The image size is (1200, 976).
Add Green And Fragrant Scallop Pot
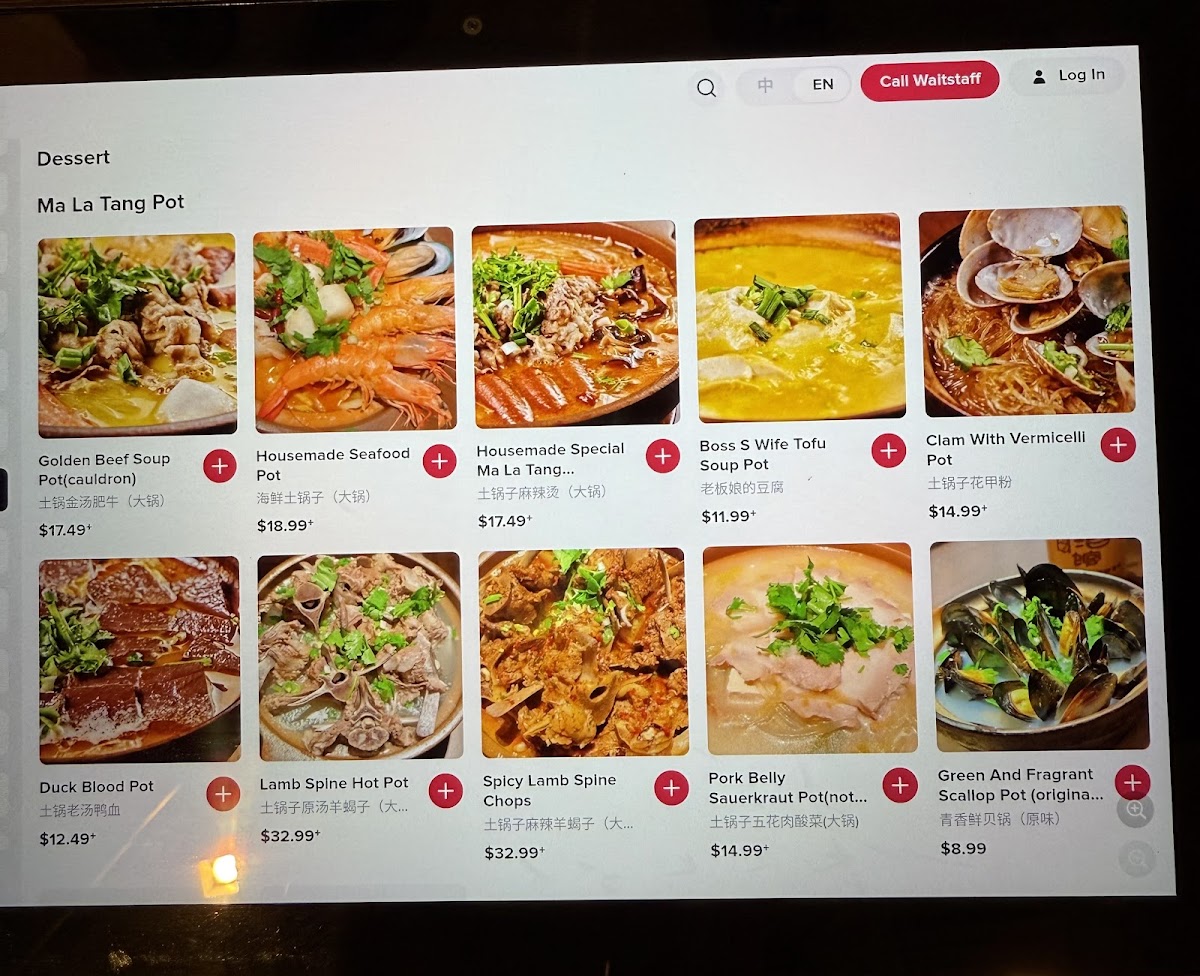click(1131, 781)
